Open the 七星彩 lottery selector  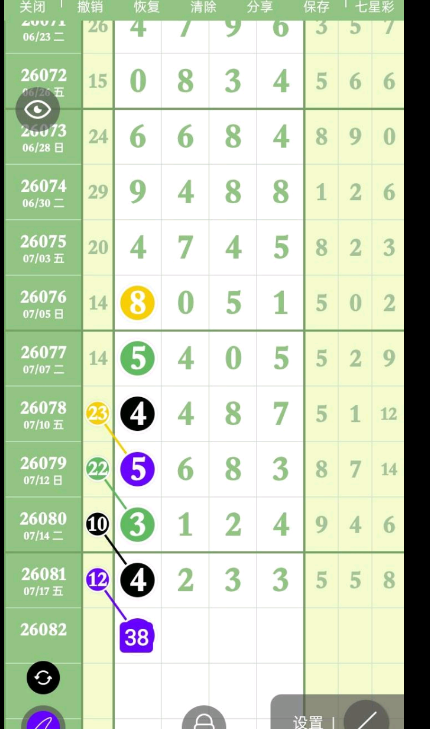pos(375,7)
